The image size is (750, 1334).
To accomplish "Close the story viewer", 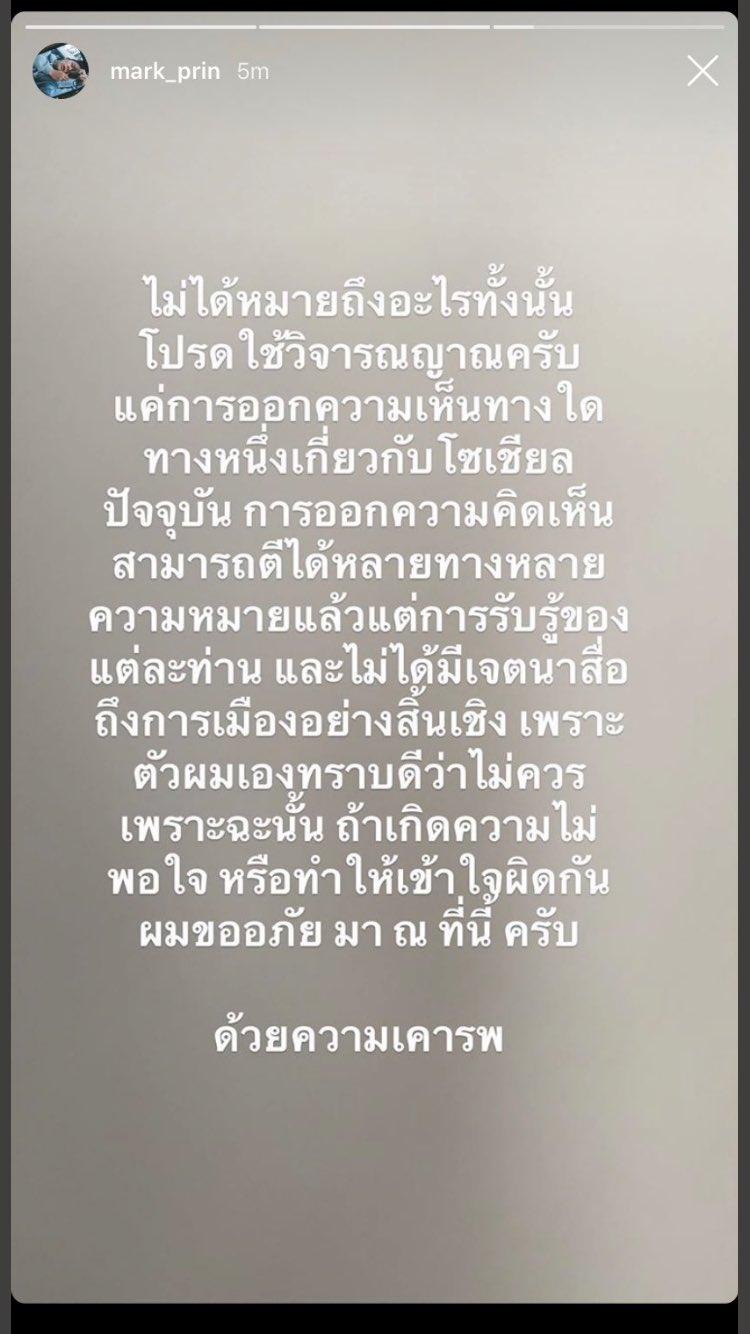I will pos(702,71).
